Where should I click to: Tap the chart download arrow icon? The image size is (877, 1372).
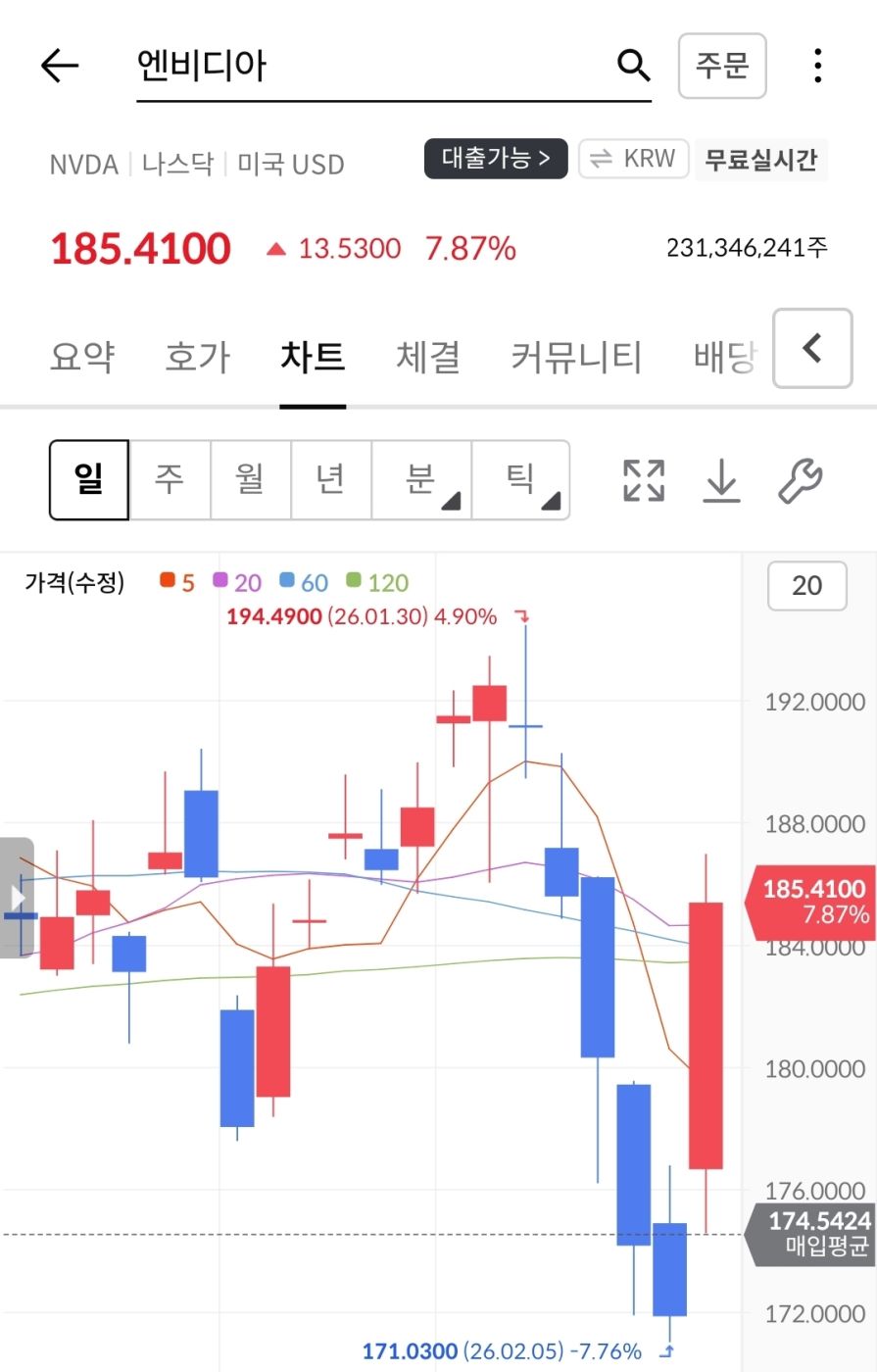(x=722, y=480)
